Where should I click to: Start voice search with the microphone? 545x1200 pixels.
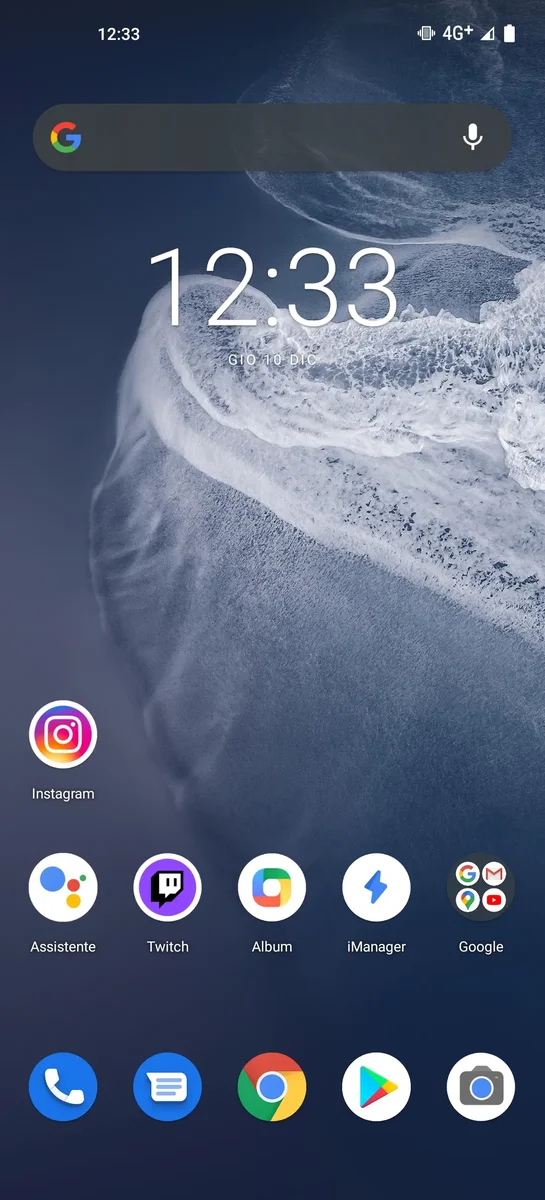(473, 137)
